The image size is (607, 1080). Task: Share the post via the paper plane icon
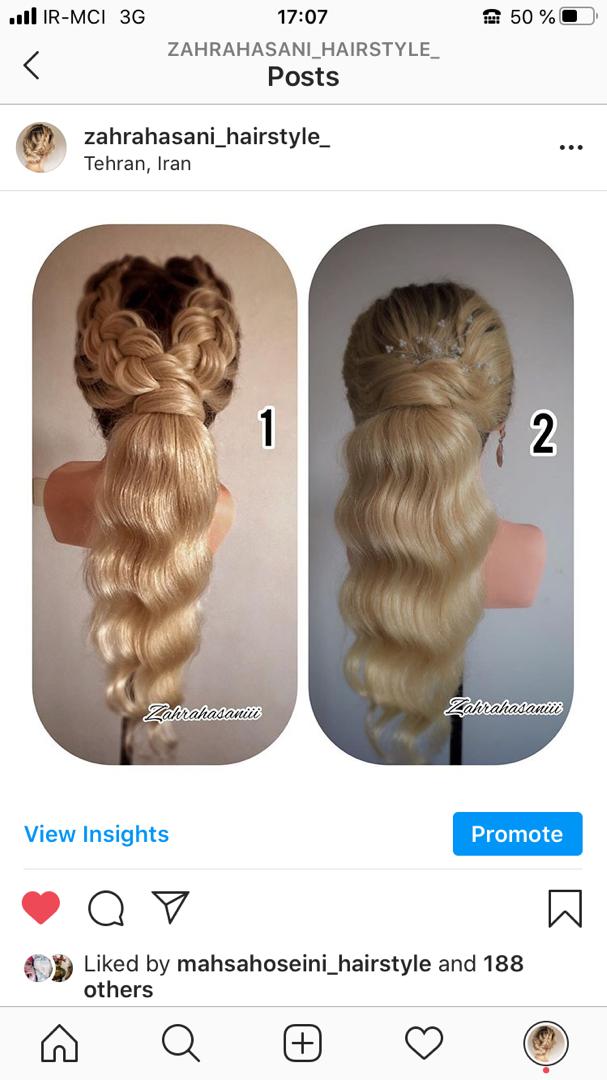tap(170, 906)
